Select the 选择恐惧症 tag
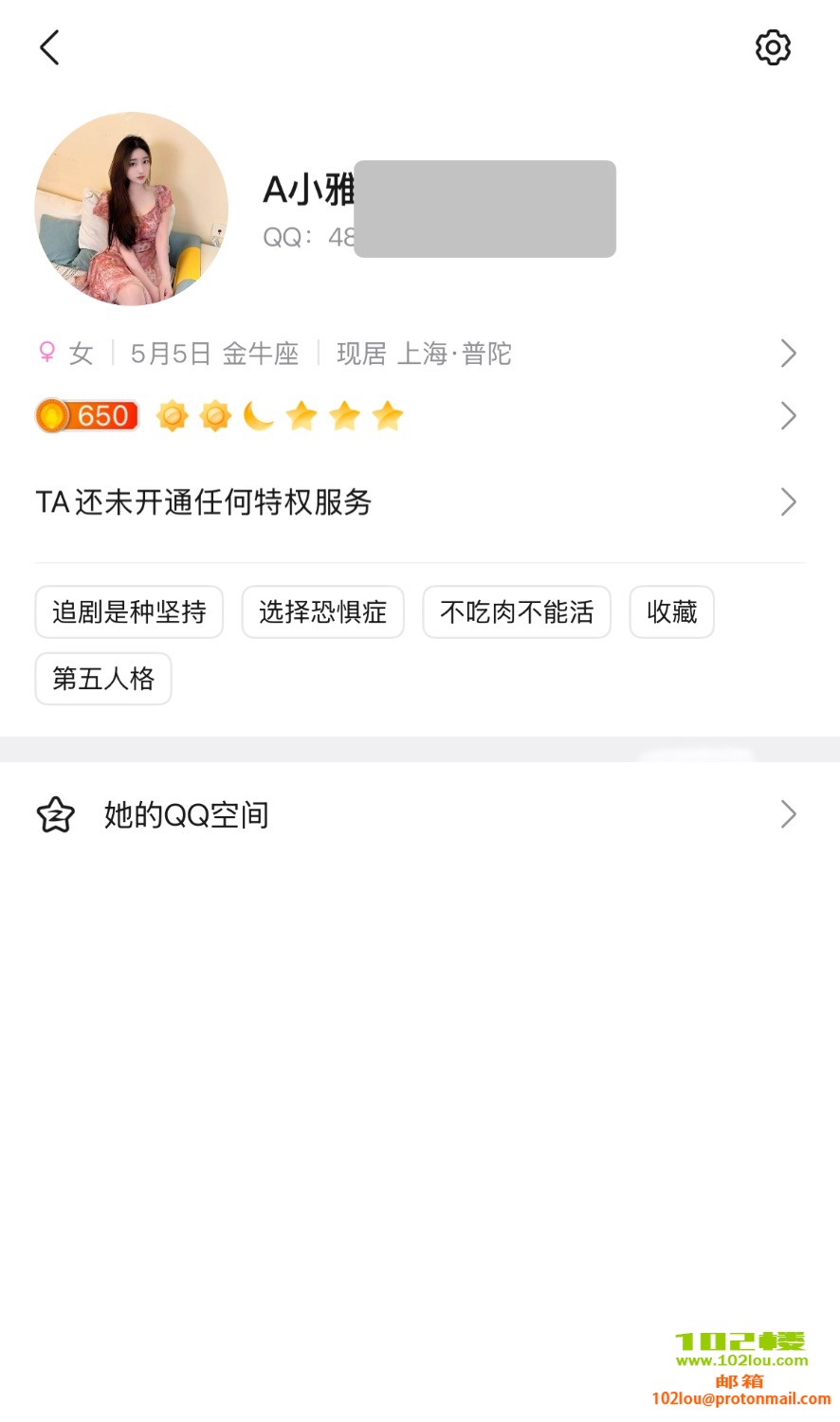 (322, 612)
